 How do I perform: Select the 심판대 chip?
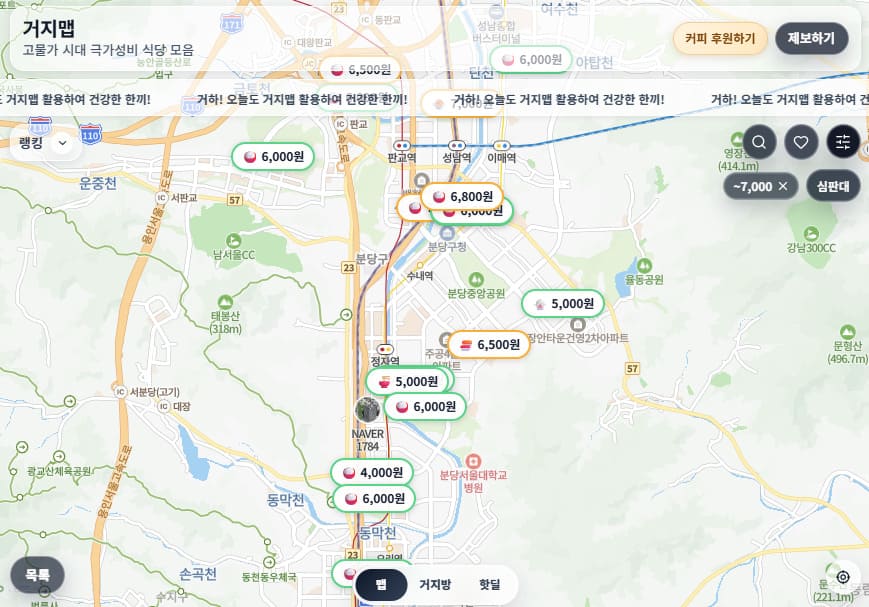(833, 186)
